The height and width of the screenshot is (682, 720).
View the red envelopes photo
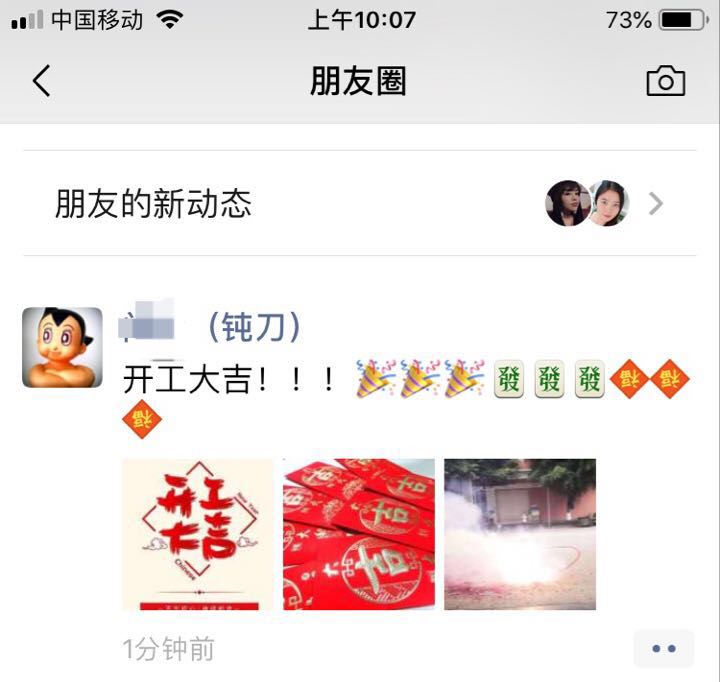coord(359,534)
